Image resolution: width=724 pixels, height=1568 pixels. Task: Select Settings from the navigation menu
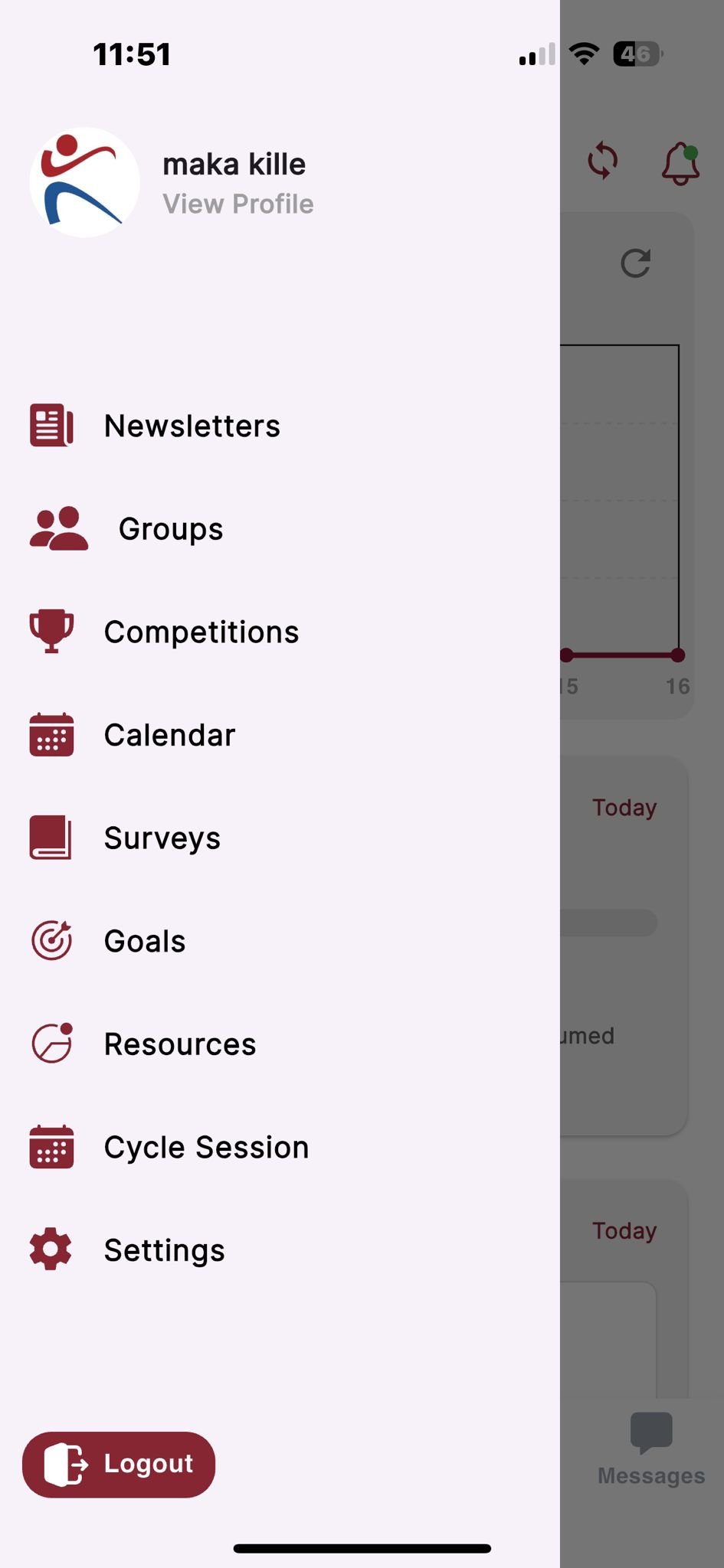click(x=163, y=1249)
